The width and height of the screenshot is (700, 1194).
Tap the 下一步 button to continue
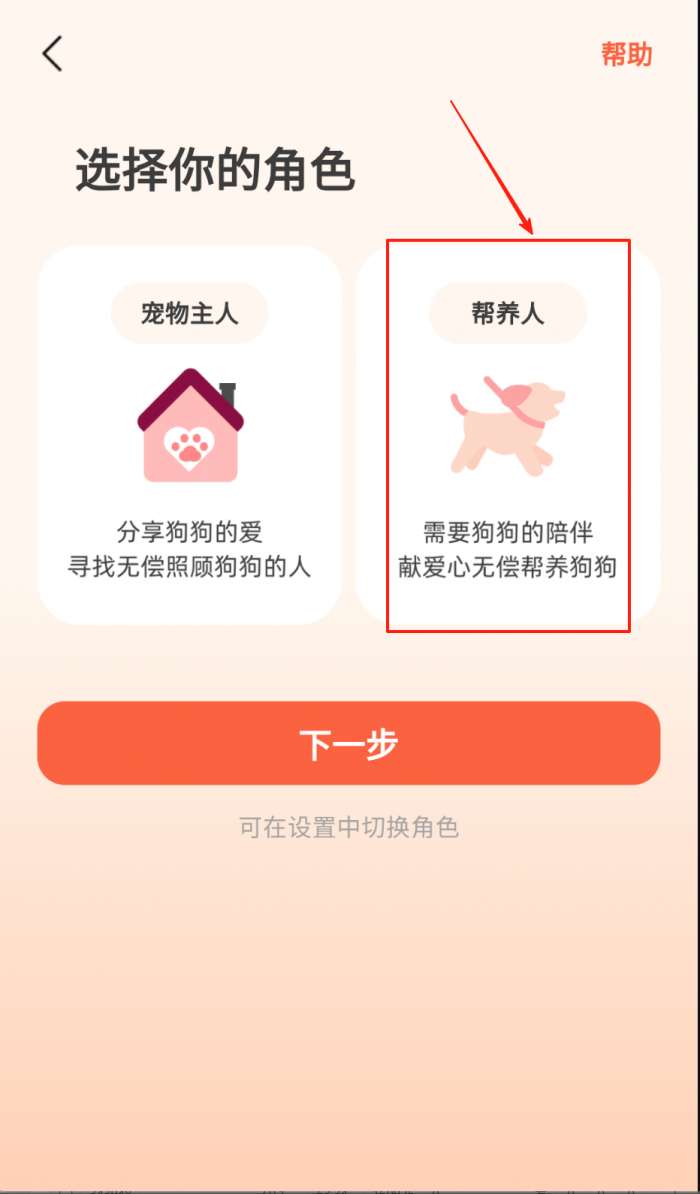[x=348, y=743]
